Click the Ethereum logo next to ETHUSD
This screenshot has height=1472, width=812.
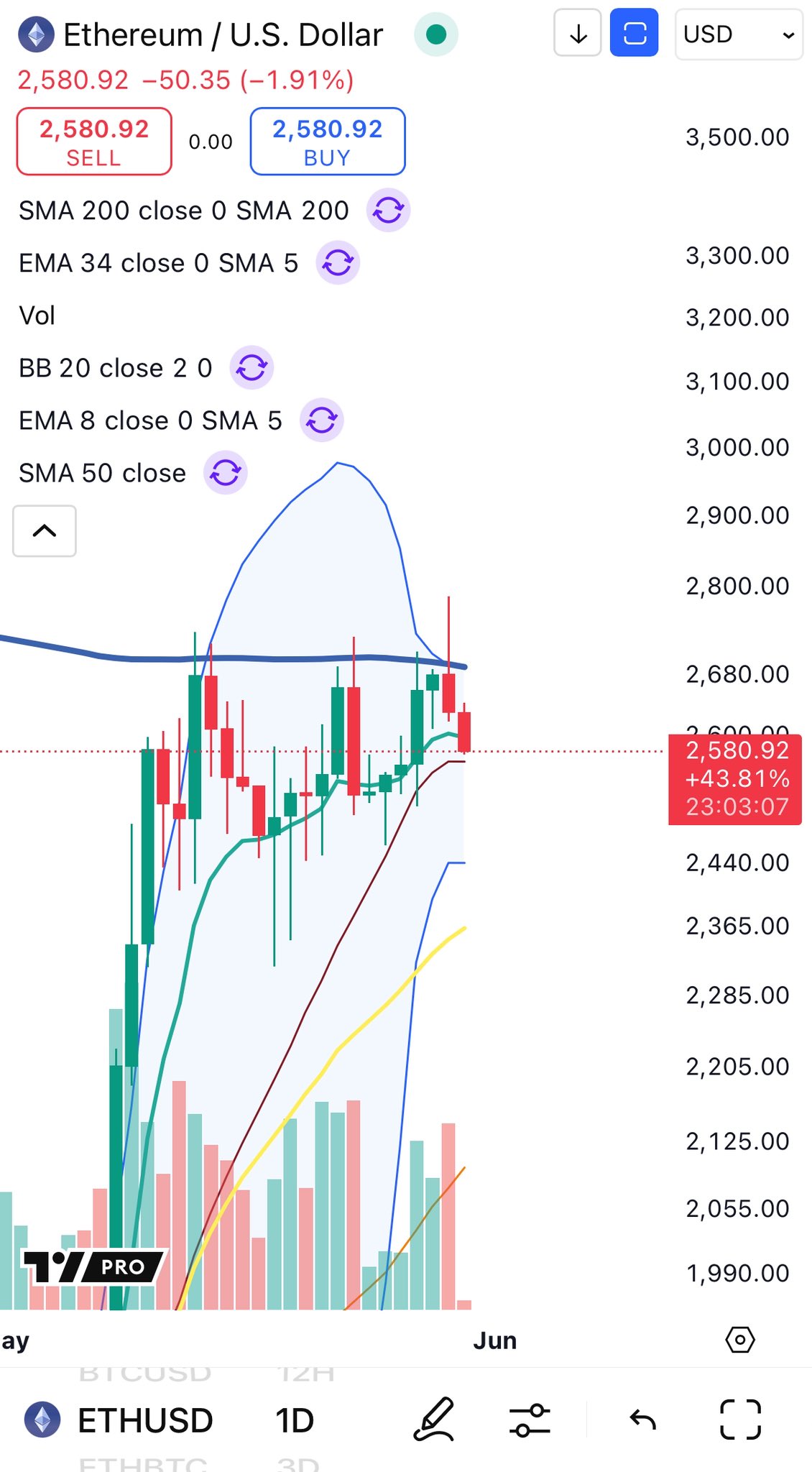pos(43,1419)
